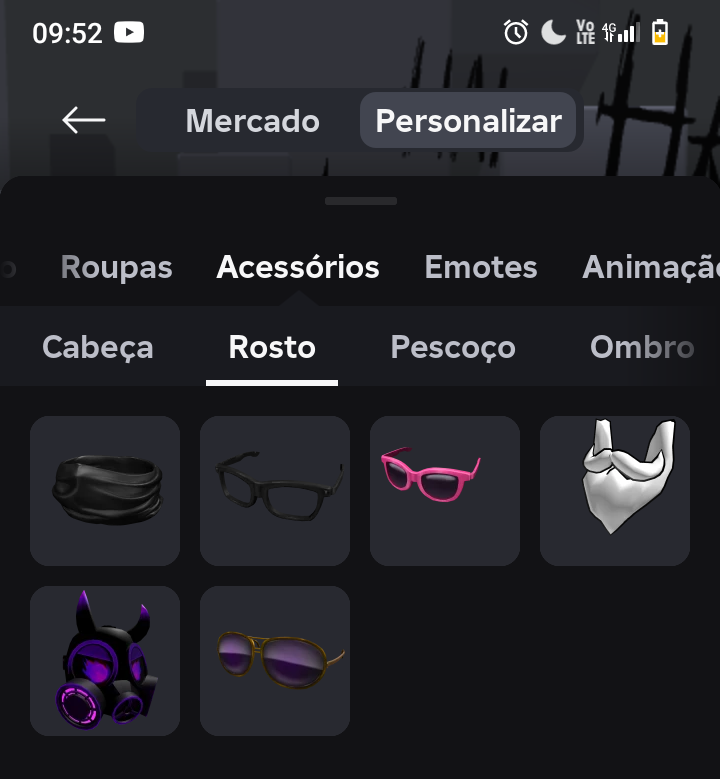Screen dimensions: 720x779
Task: Tap the back arrow to exit customization
Action: tap(83, 119)
